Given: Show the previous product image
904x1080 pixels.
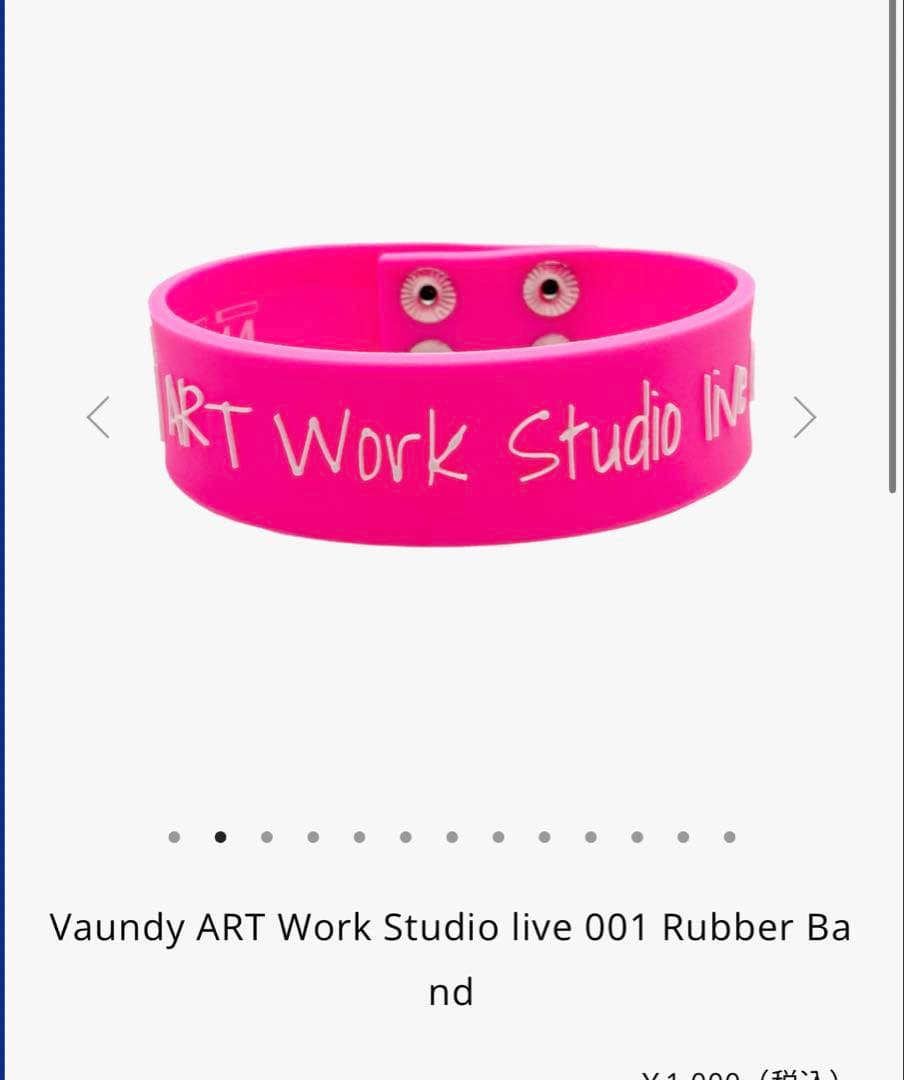Looking at the screenshot, I should 98,417.
